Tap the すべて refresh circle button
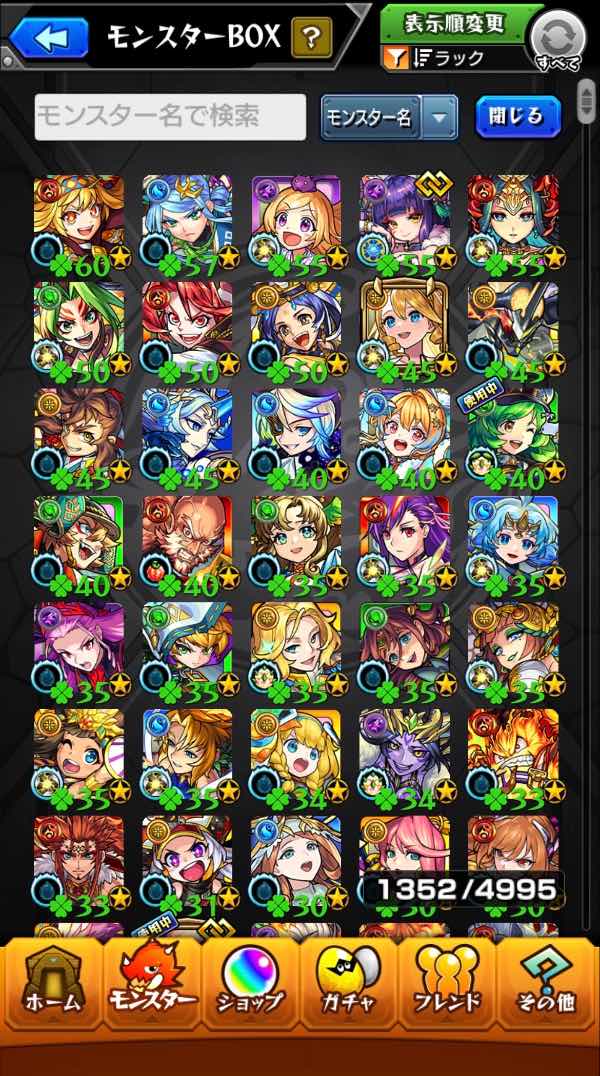Viewport: 600px width, 1076px height. click(x=557, y=39)
